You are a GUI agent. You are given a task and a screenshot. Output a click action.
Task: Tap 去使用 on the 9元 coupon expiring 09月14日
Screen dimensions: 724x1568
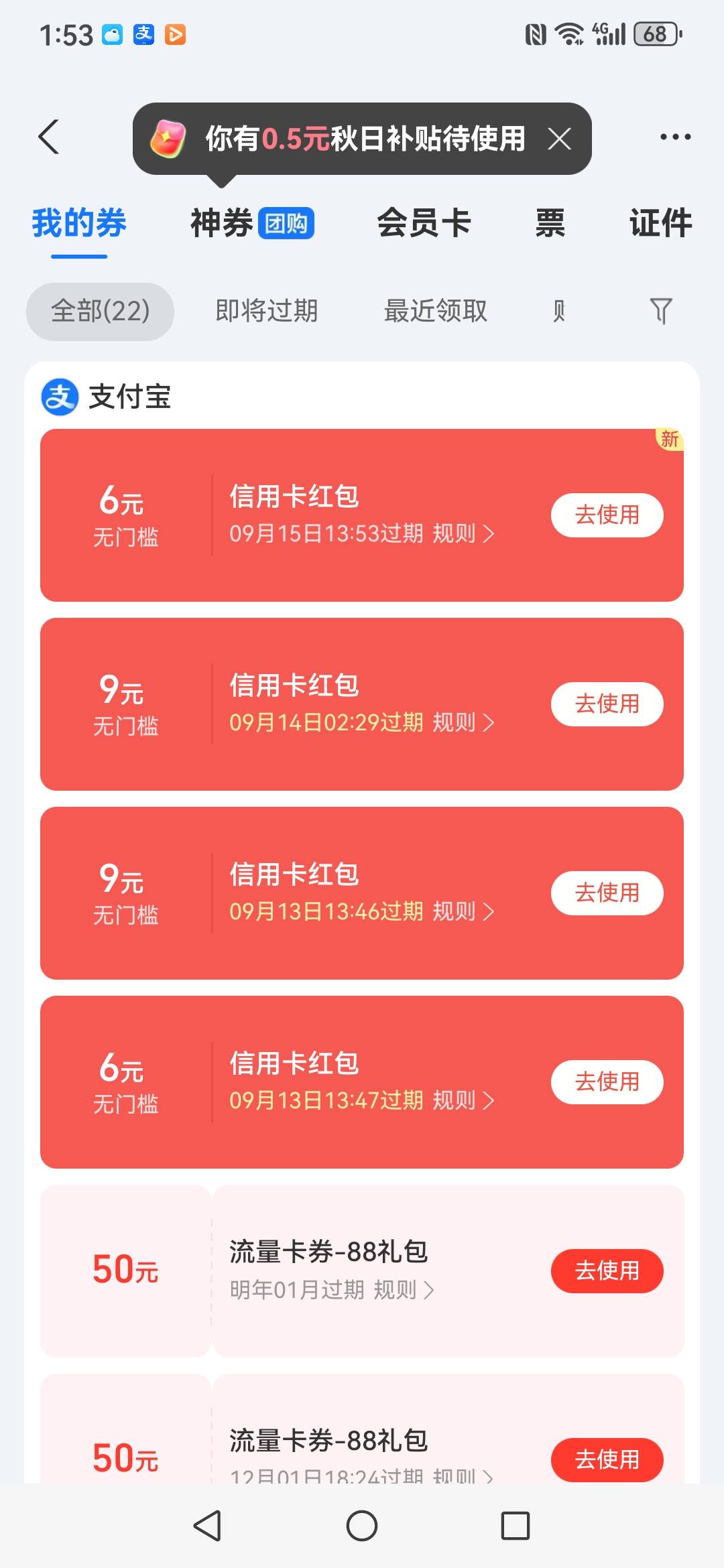pyautogui.click(x=607, y=704)
